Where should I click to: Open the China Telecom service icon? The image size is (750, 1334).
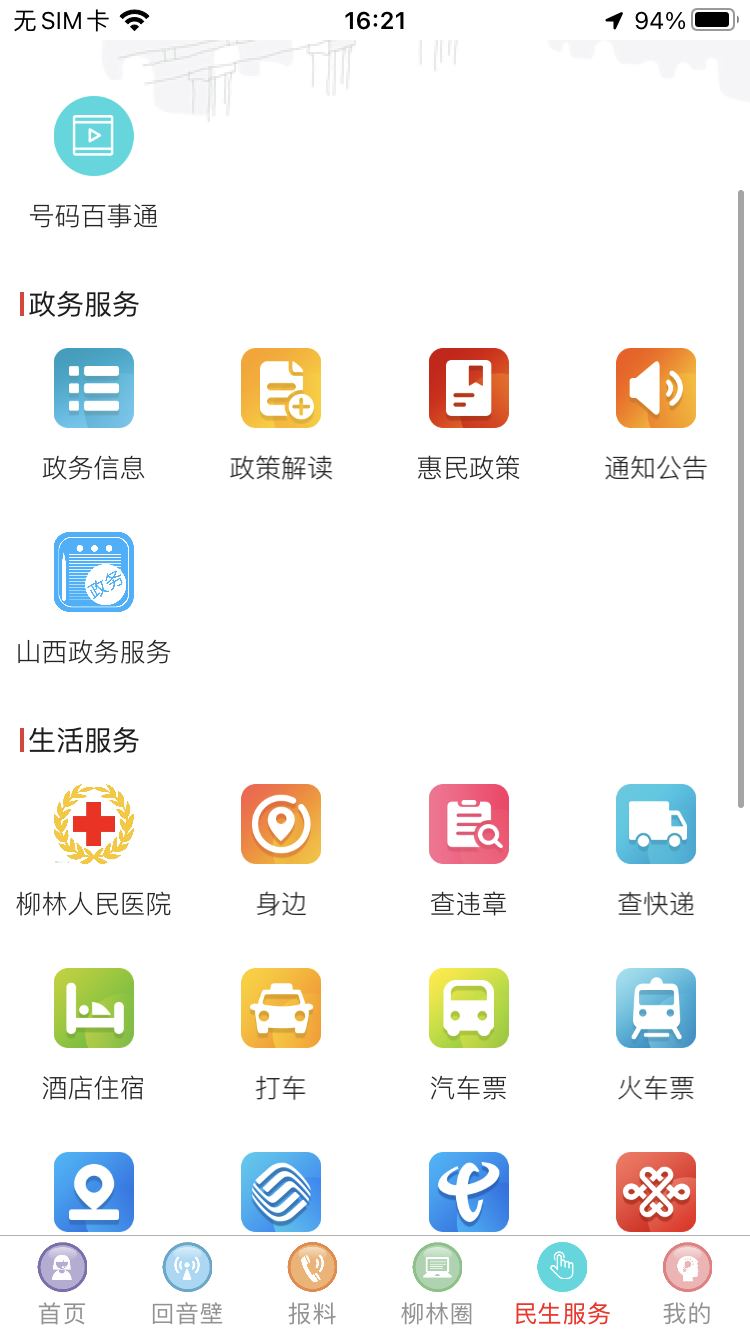pyautogui.click(x=467, y=1192)
